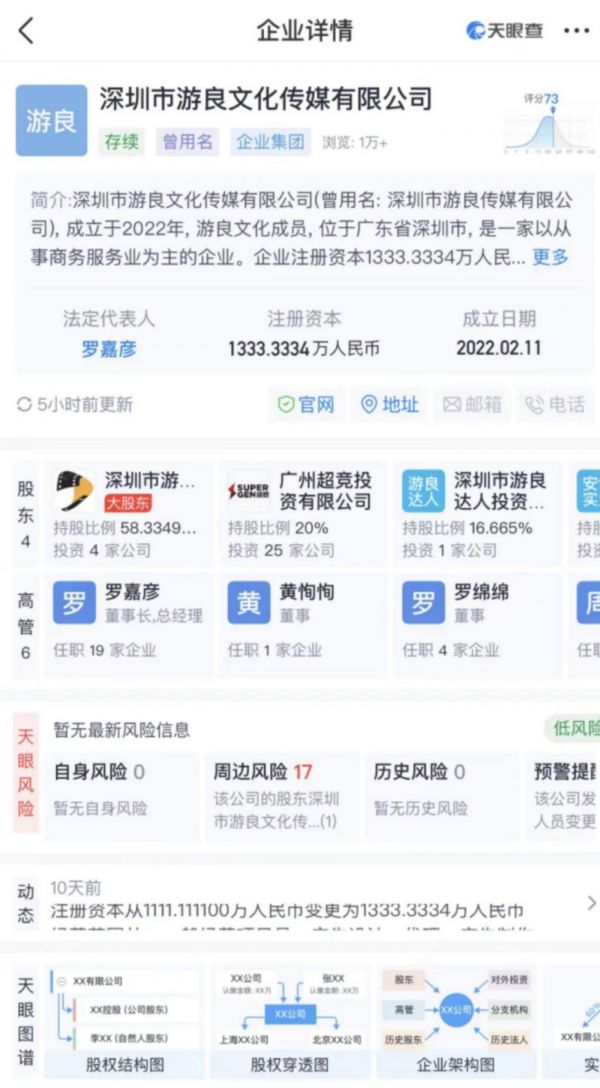Open shareholder 广州超竞投资有限公司

point(300,512)
